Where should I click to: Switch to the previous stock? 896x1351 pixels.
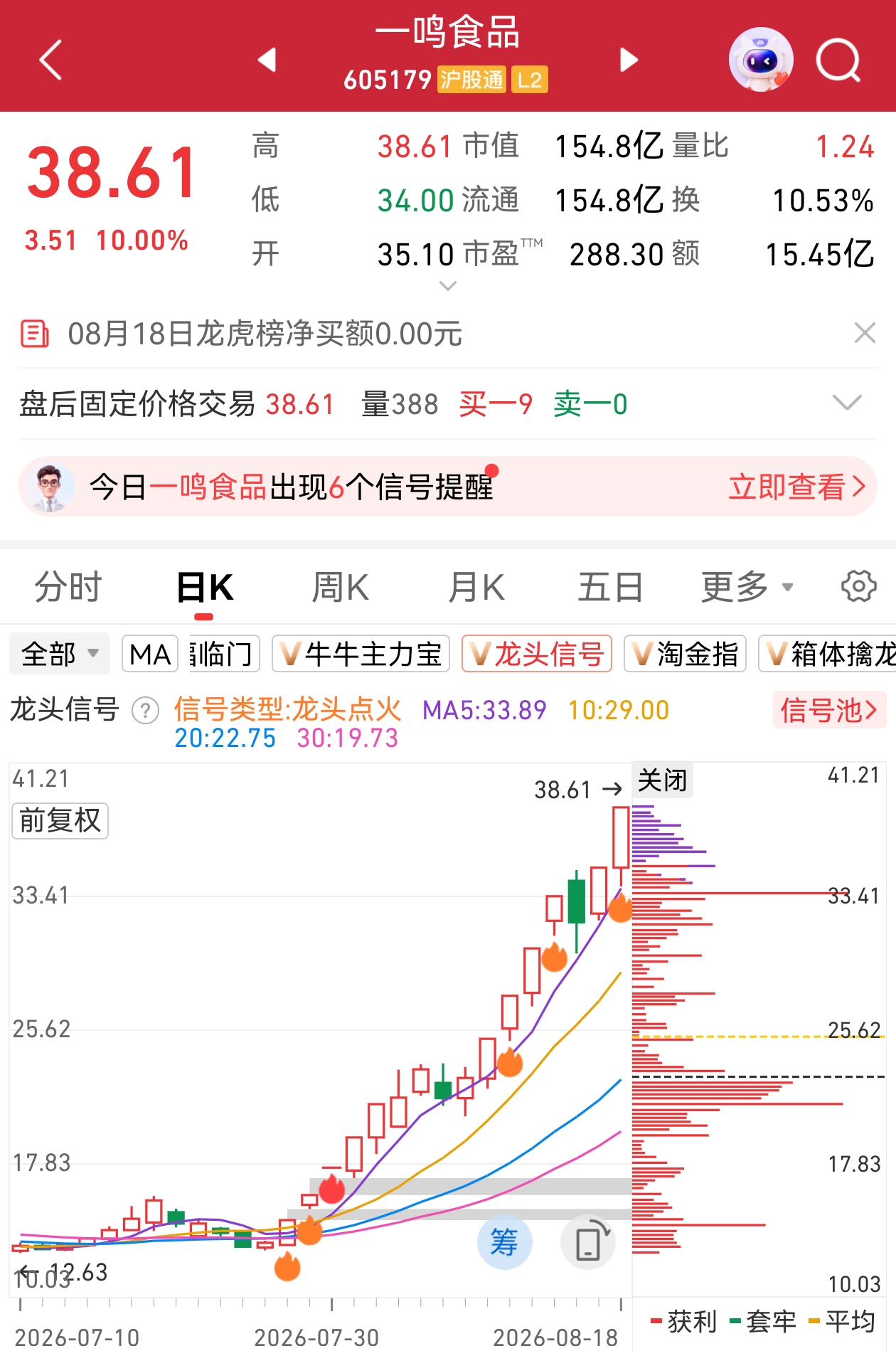click(267, 60)
